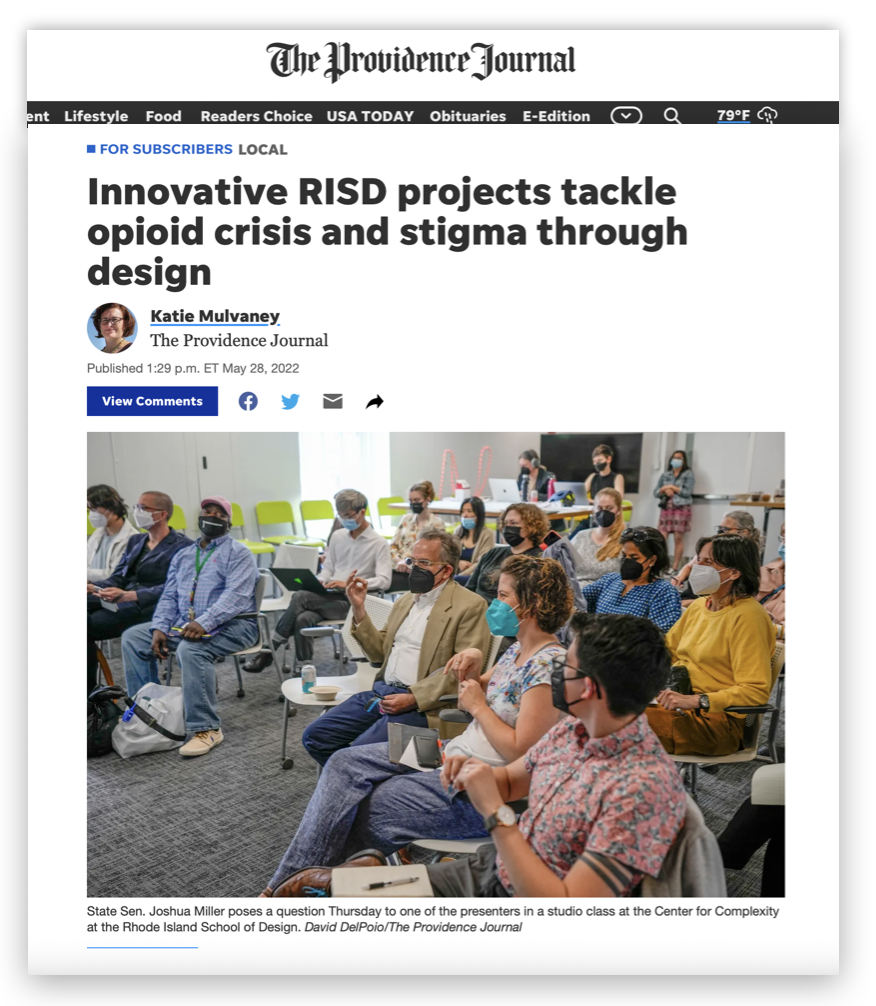Open the share arrow options

coord(374,401)
